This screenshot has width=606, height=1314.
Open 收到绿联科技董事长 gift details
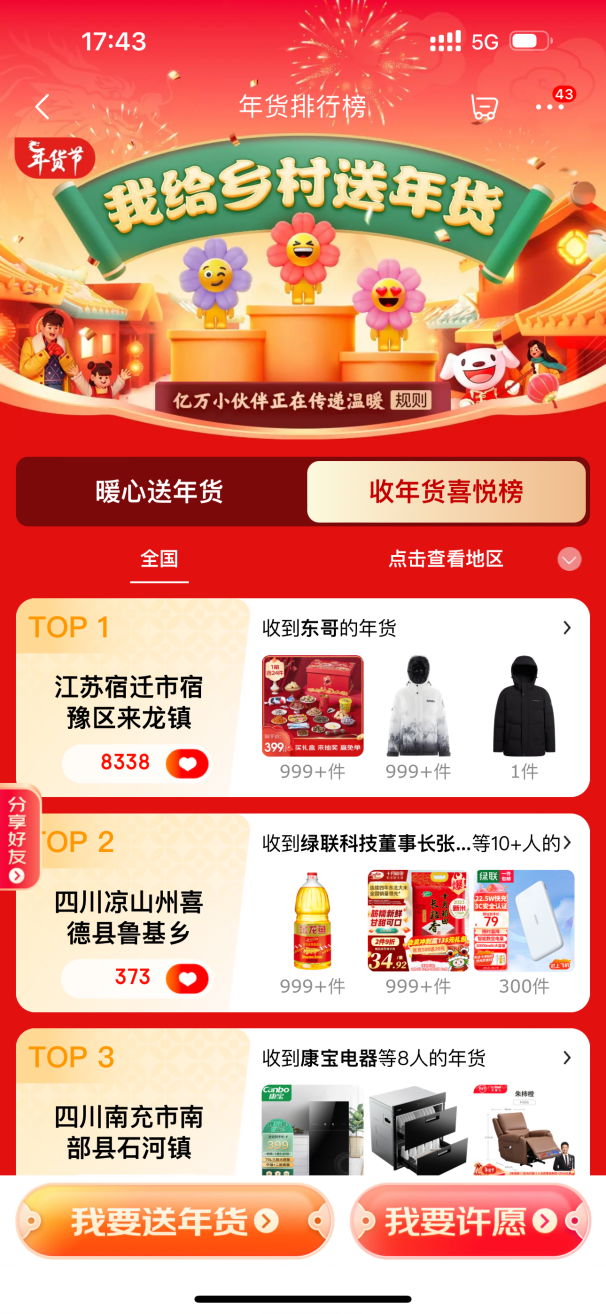(x=415, y=843)
